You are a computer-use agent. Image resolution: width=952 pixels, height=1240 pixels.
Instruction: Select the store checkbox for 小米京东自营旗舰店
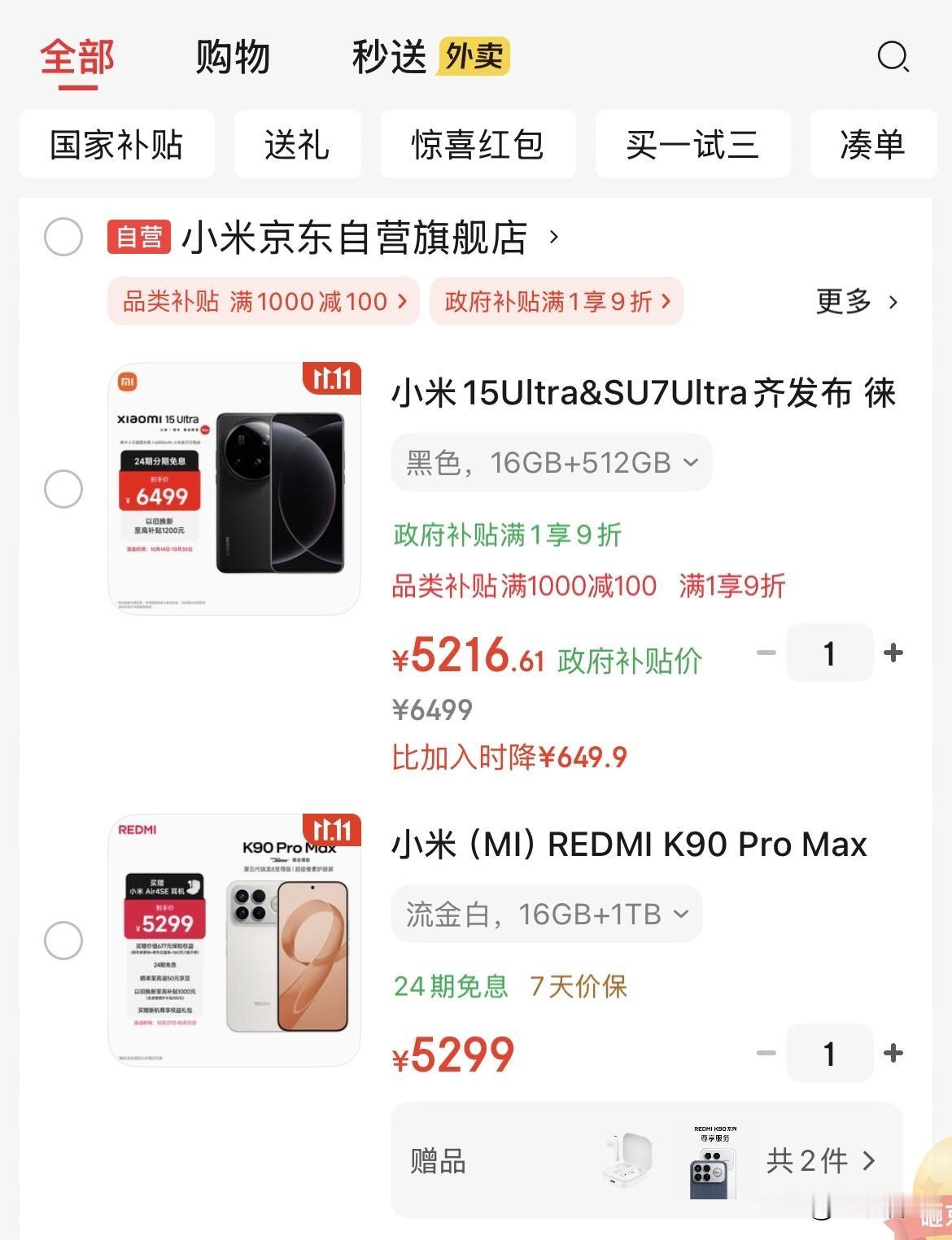point(63,237)
